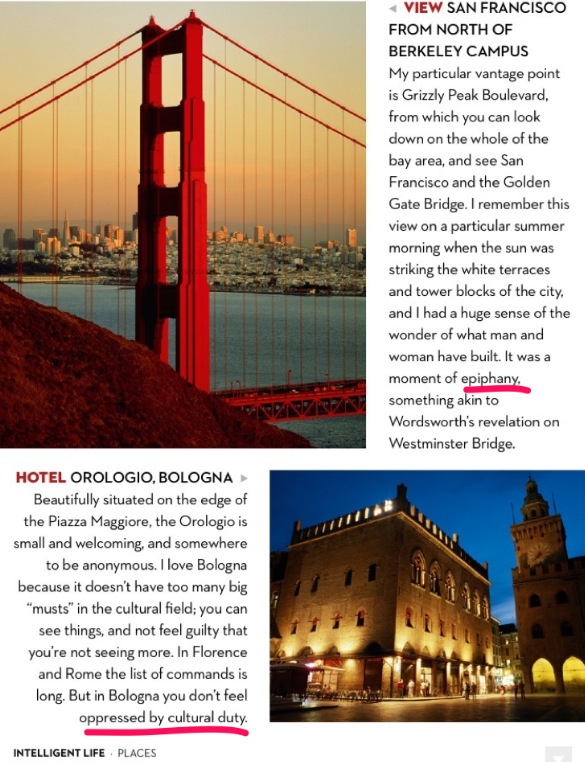Tap the down-arrow button at the page corner

558,755
